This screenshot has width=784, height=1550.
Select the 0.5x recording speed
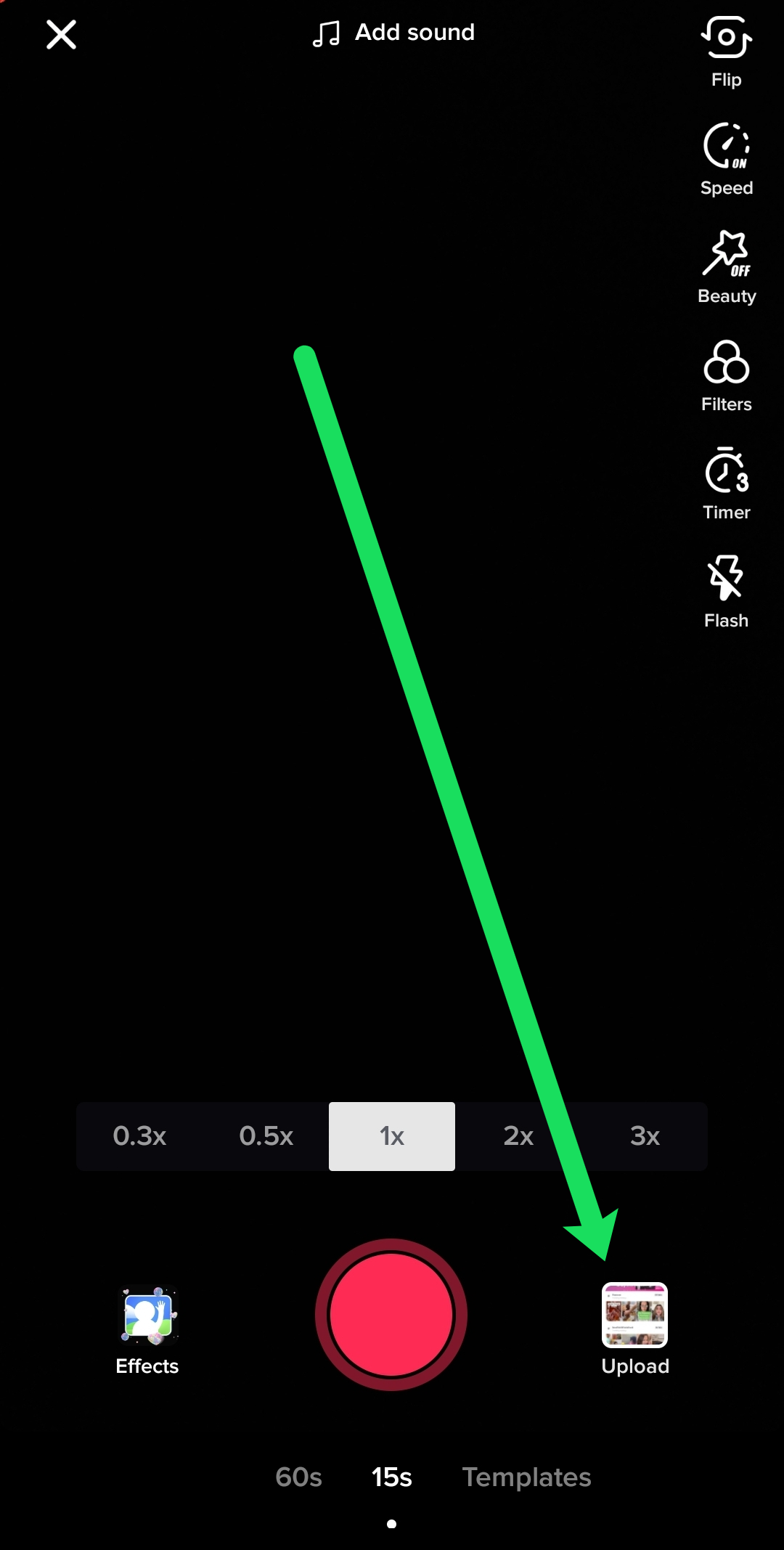pyautogui.click(x=266, y=1137)
